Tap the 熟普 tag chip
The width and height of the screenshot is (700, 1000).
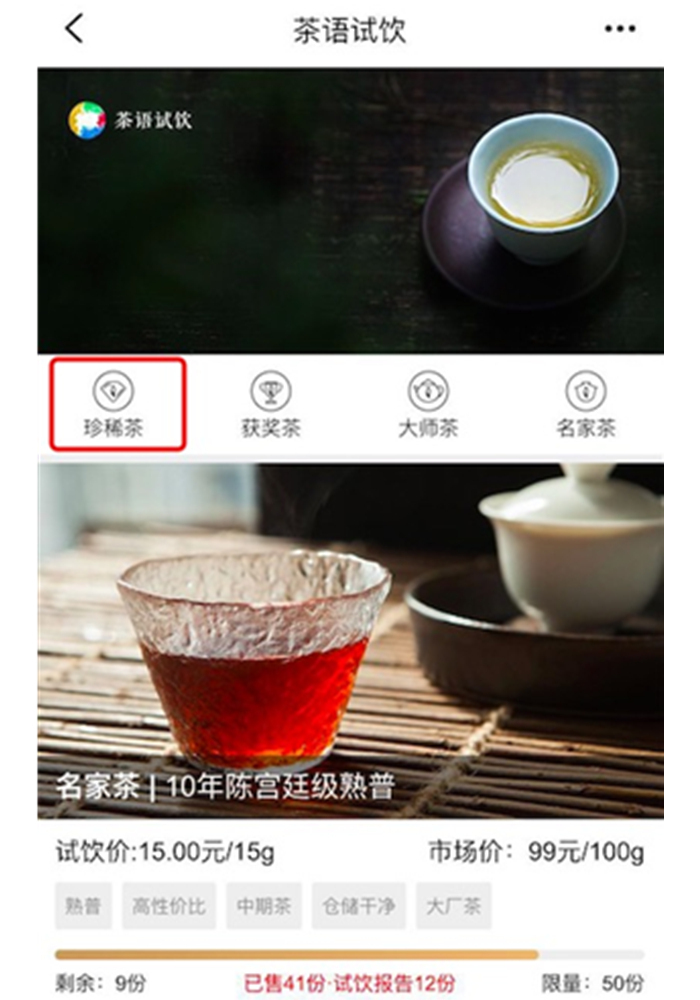pyautogui.click(x=84, y=906)
